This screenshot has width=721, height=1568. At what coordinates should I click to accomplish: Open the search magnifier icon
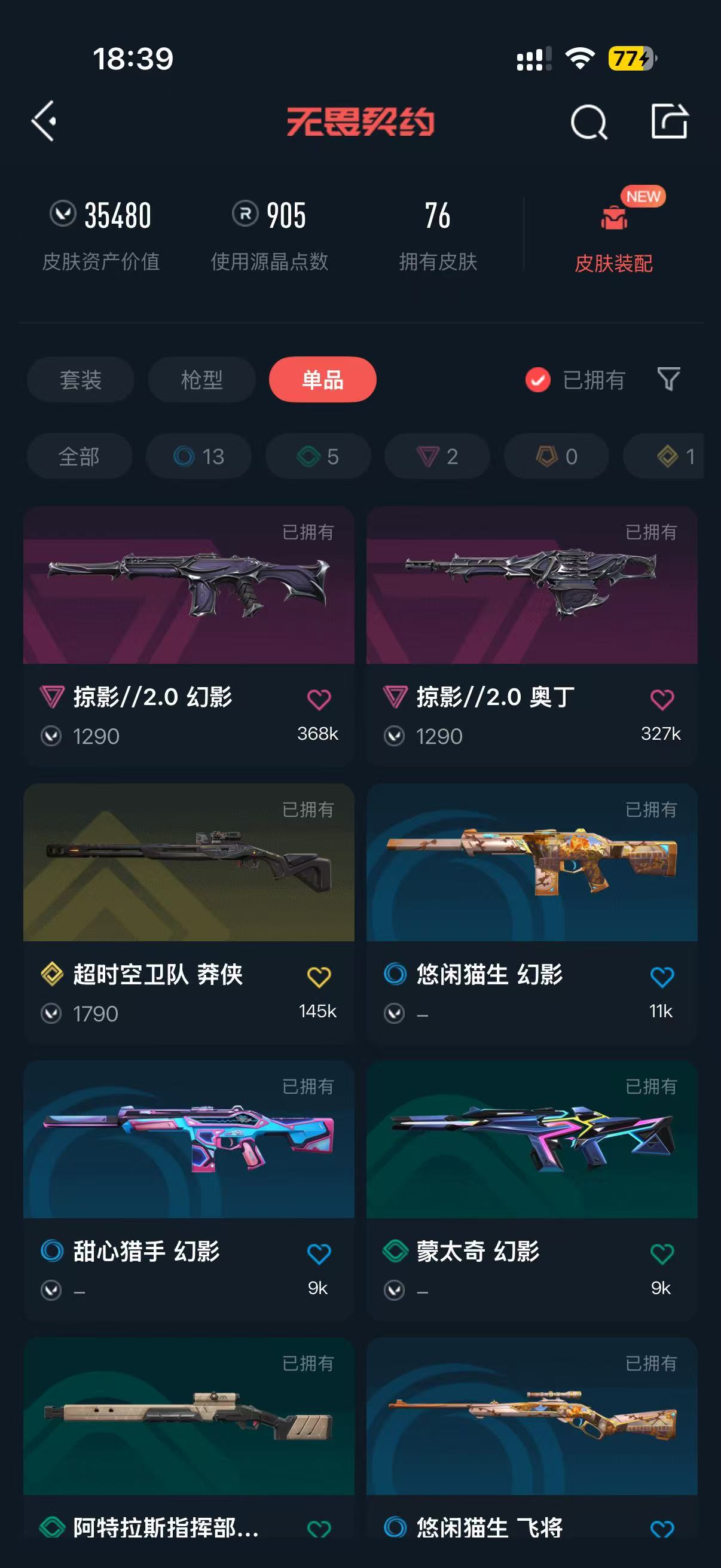tap(588, 122)
